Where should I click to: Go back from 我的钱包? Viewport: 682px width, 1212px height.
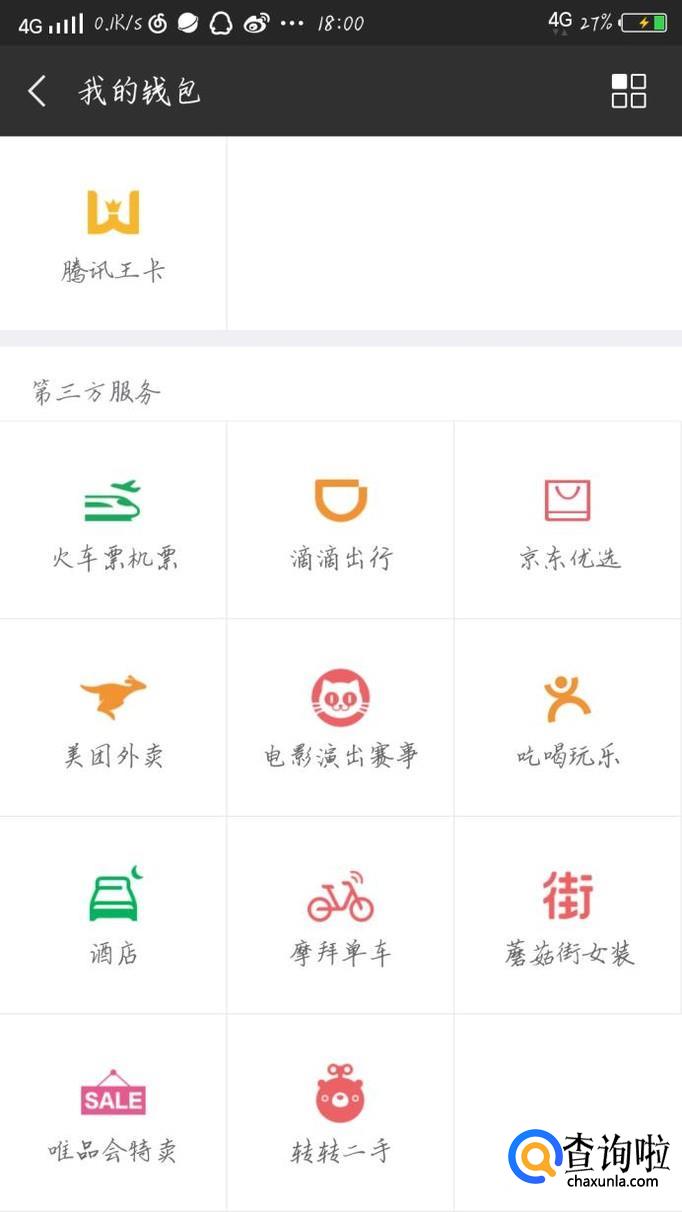(37, 91)
